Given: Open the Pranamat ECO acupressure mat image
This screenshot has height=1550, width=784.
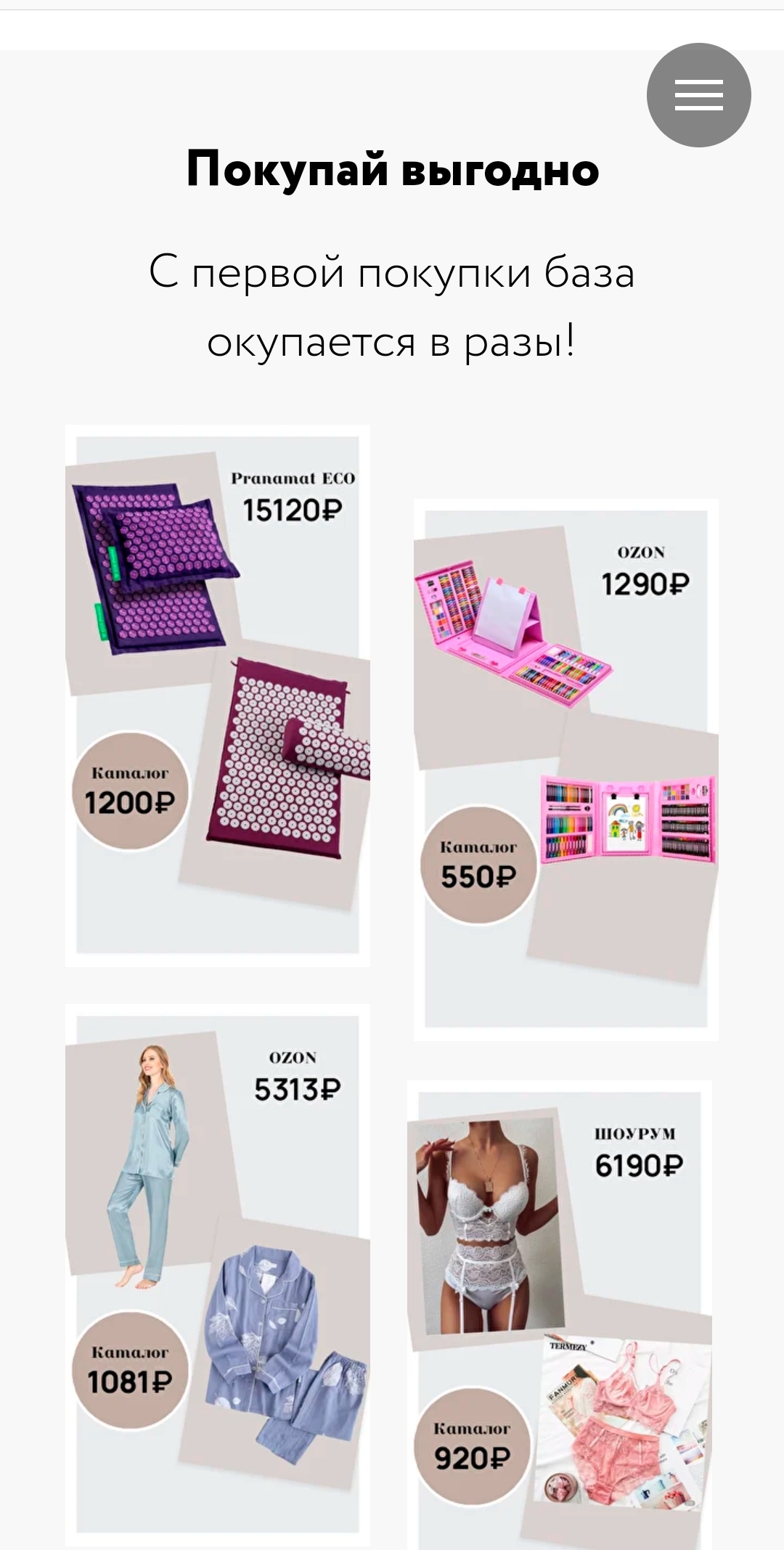Looking at the screenshot, I should pos(218,695).
